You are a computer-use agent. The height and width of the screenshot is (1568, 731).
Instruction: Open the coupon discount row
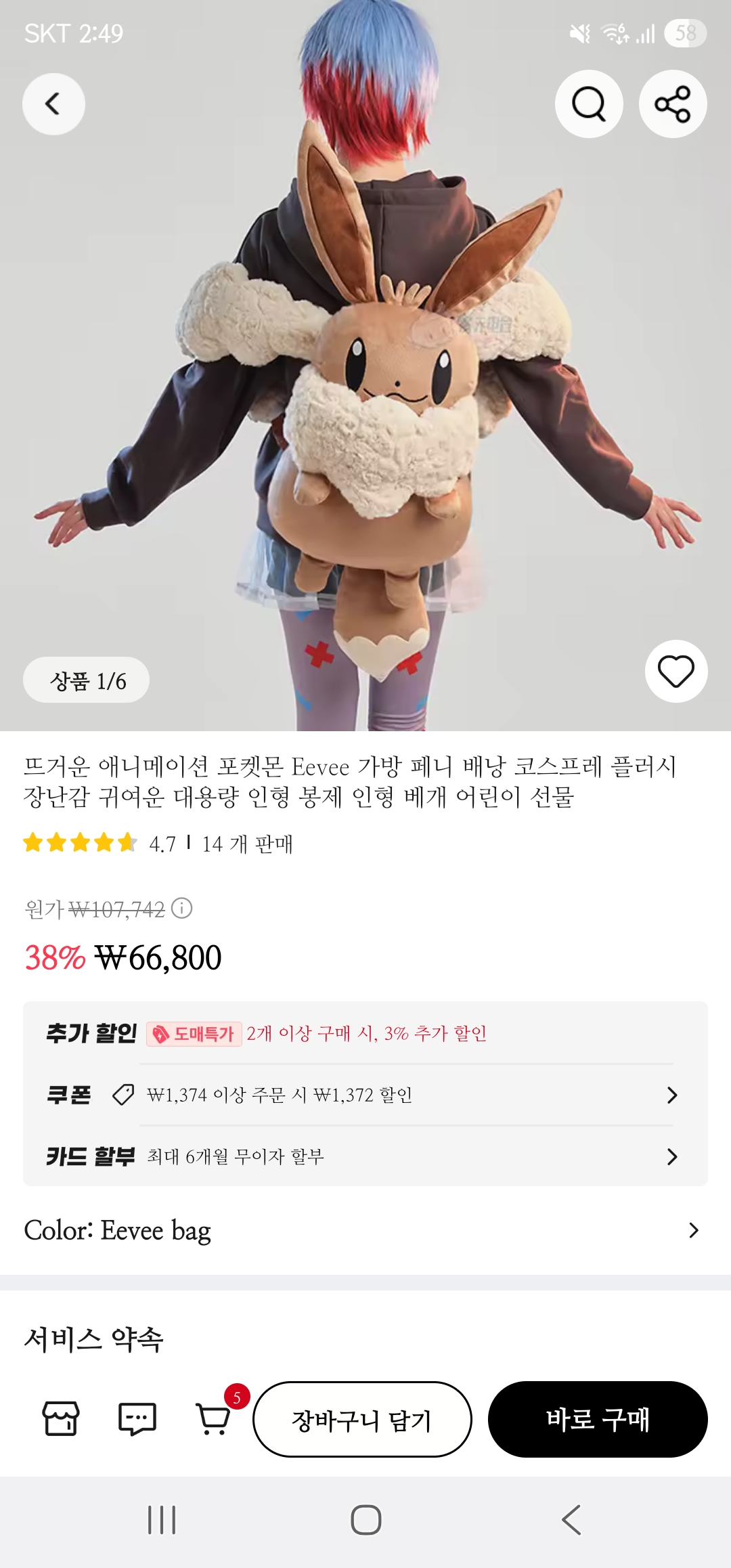tap(365, 1095)
